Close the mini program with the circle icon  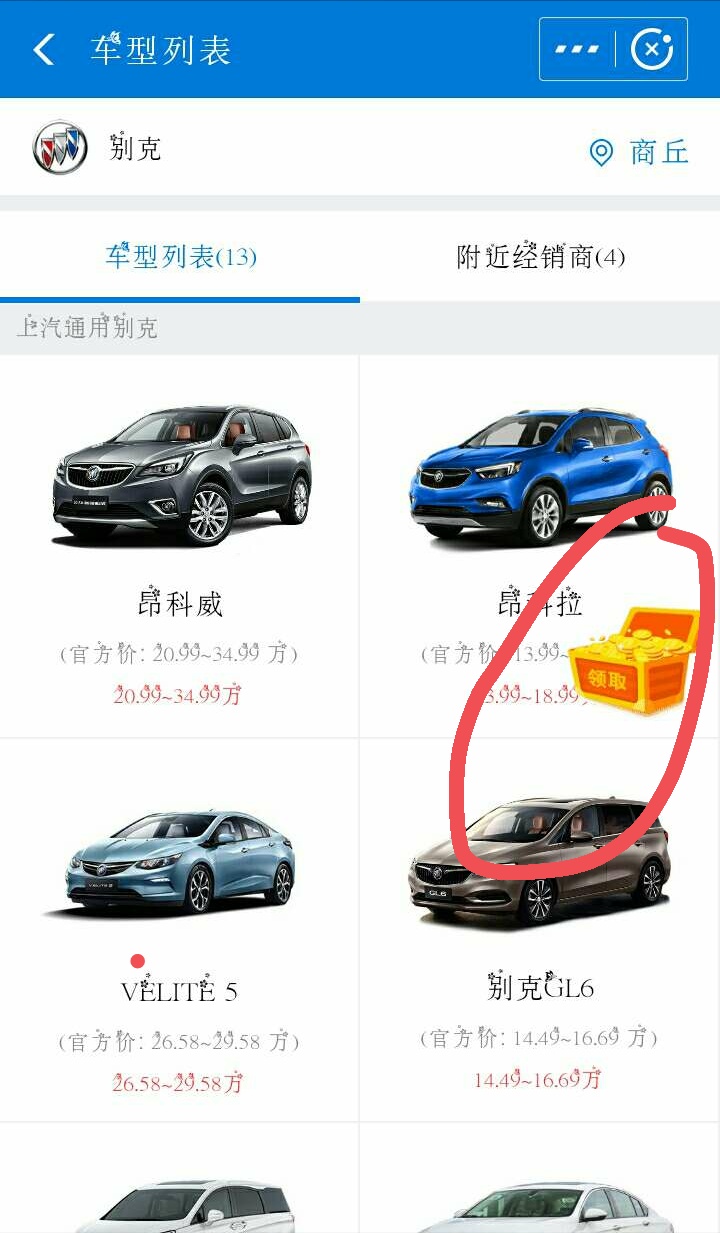(652, 49)
